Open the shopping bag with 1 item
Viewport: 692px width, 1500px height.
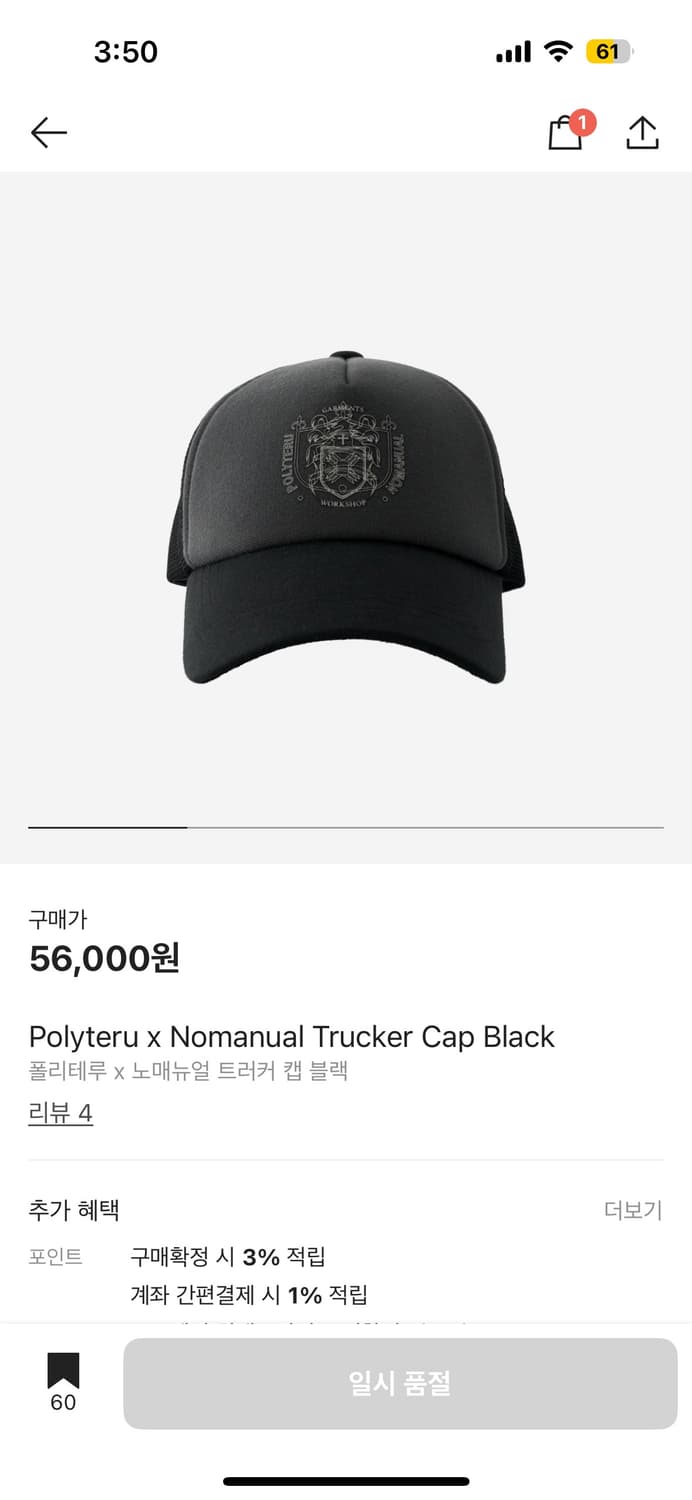566,133
